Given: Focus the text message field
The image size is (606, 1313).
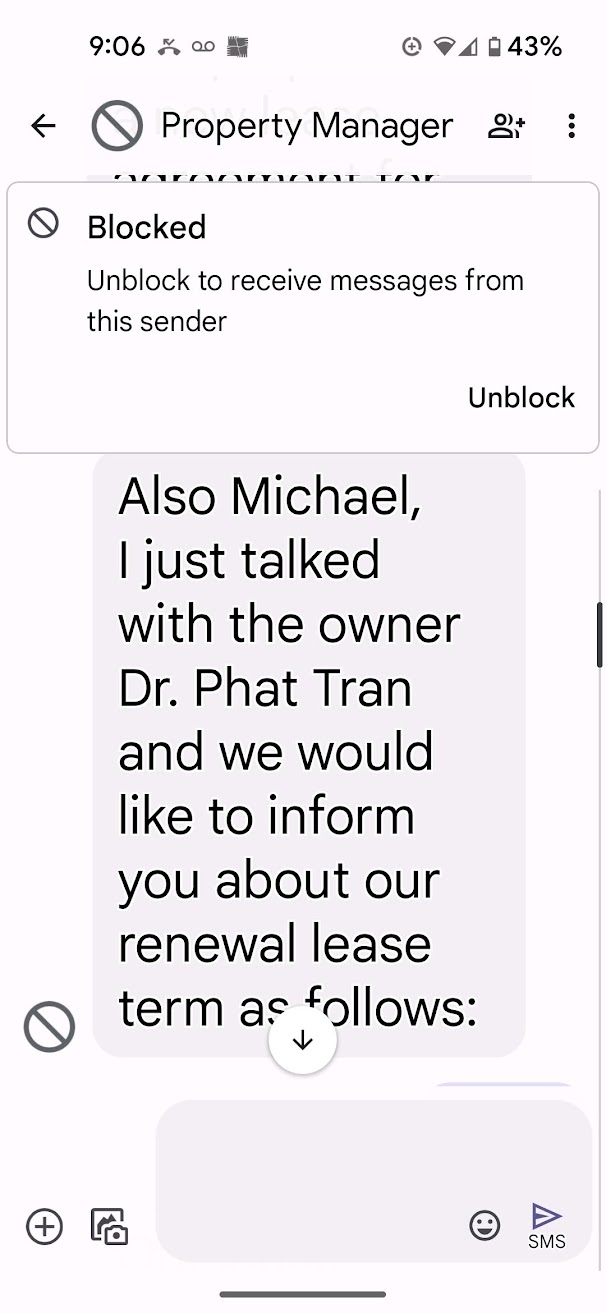Looking at the screenshot, I should pos(310,1180).
